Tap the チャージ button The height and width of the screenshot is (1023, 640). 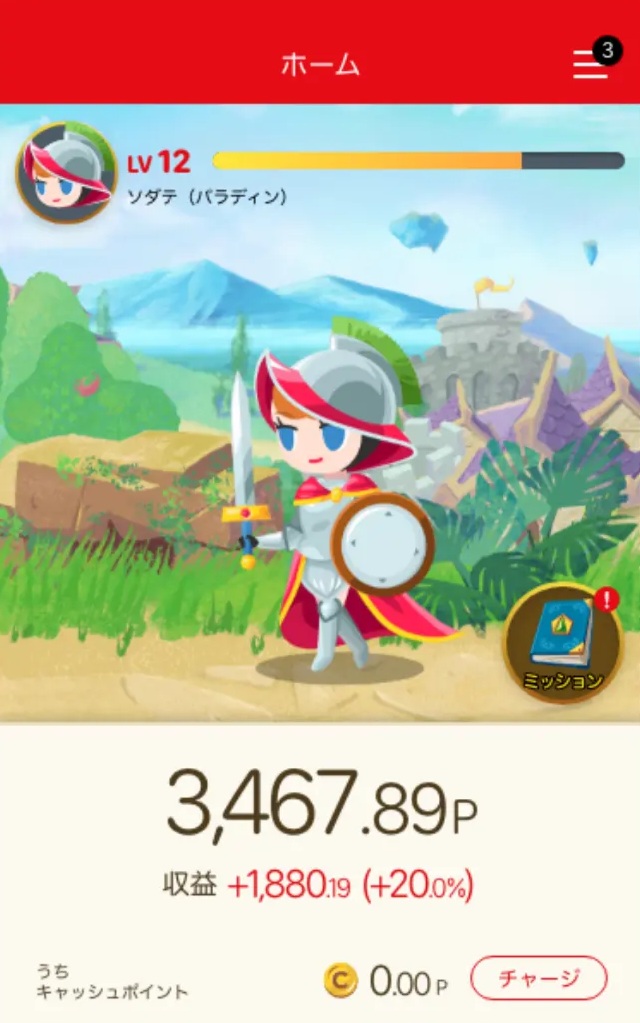538,978
